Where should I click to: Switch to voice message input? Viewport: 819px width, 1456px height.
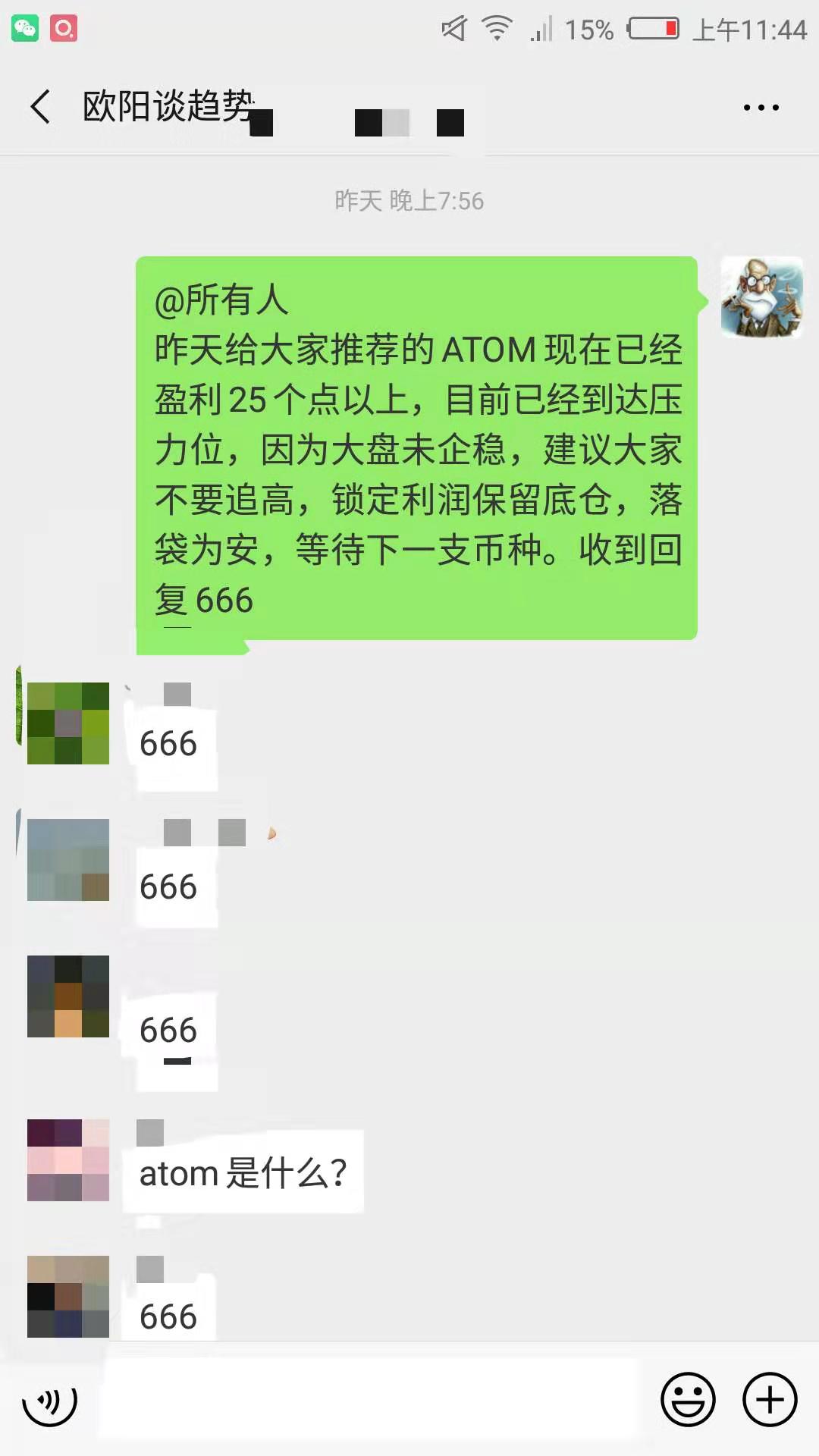50,1400
